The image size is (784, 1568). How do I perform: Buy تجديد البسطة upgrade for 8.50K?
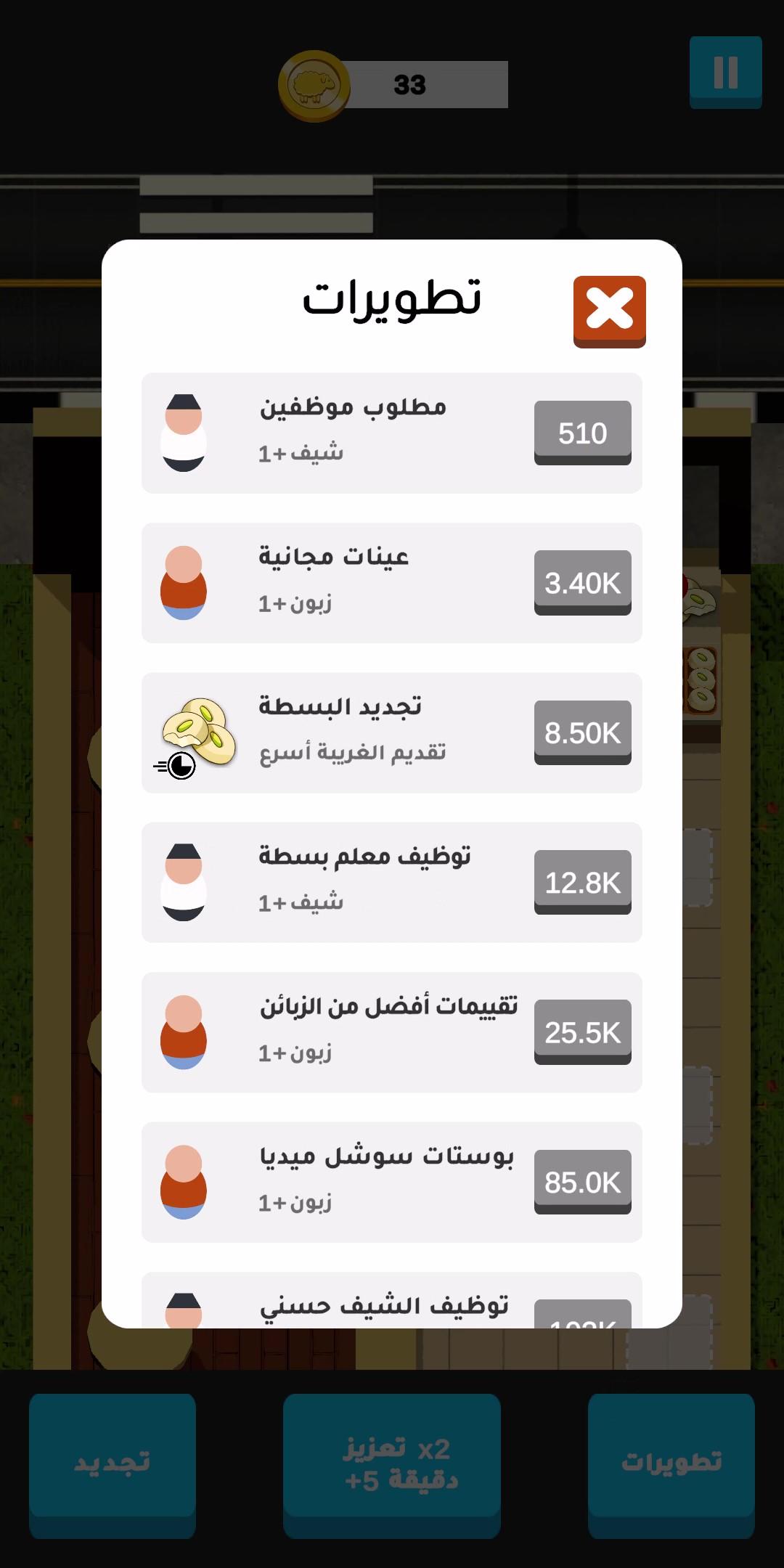582,732
